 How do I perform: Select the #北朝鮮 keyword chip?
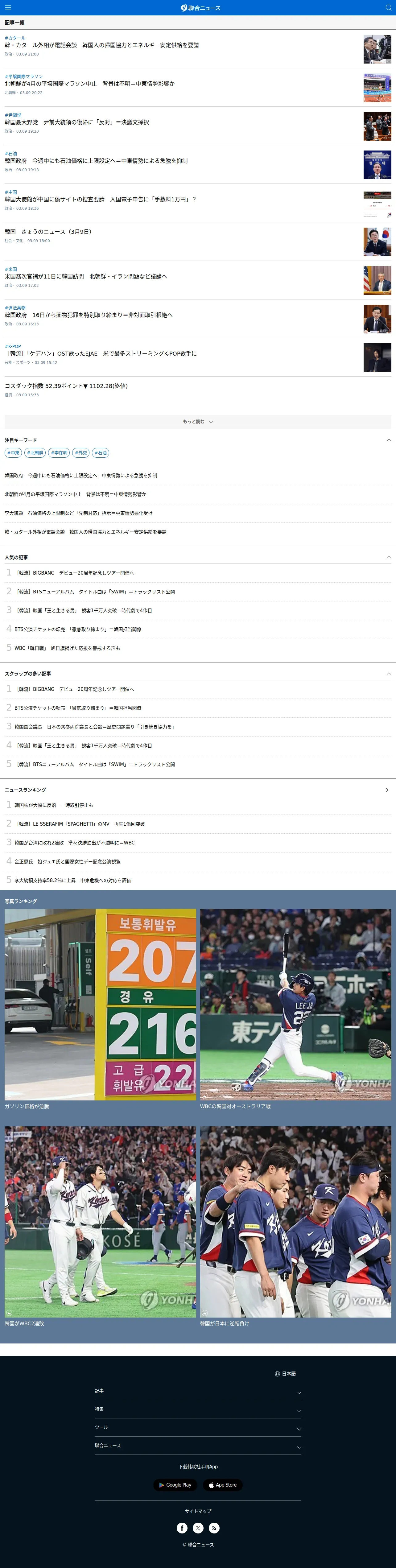point(35,453)
